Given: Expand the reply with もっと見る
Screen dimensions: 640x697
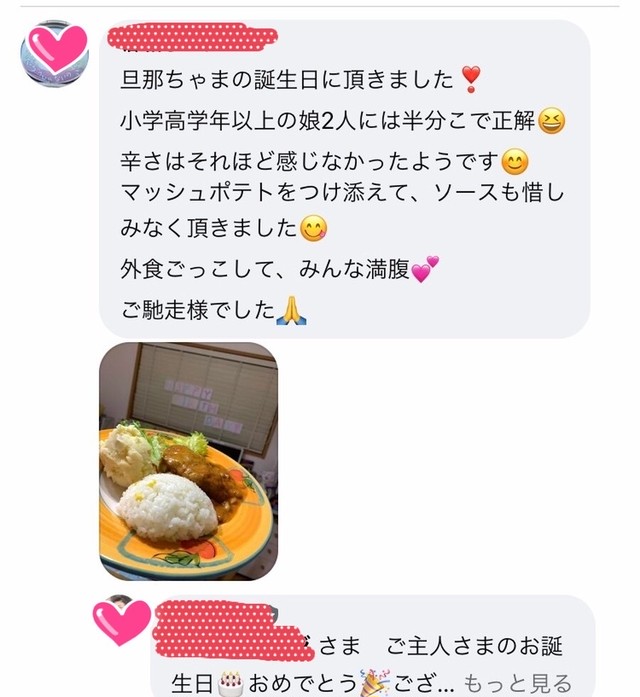Looking at the screenshot, I should tap(518, 684).
